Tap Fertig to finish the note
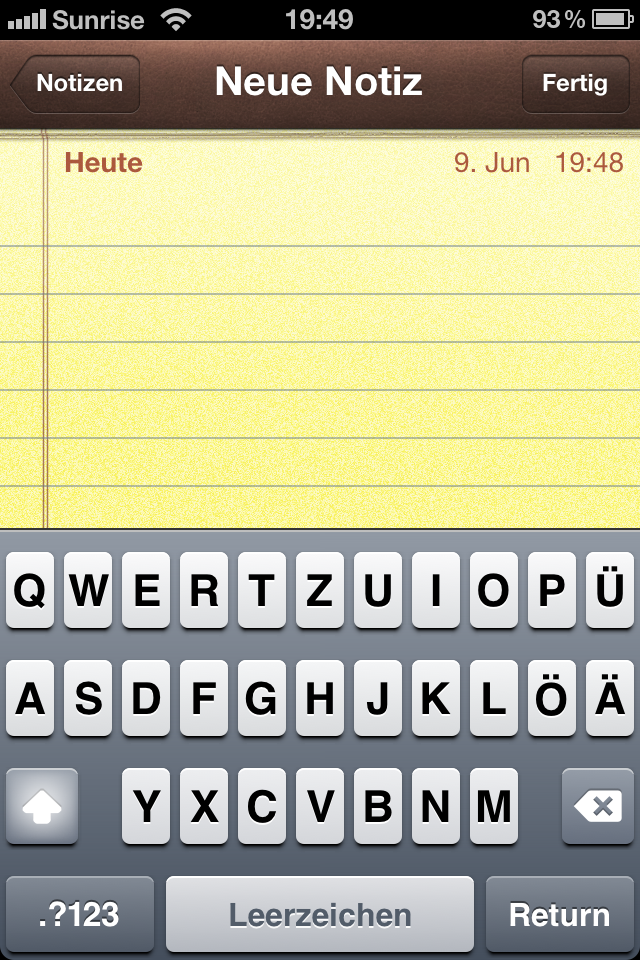 (574, 84)
